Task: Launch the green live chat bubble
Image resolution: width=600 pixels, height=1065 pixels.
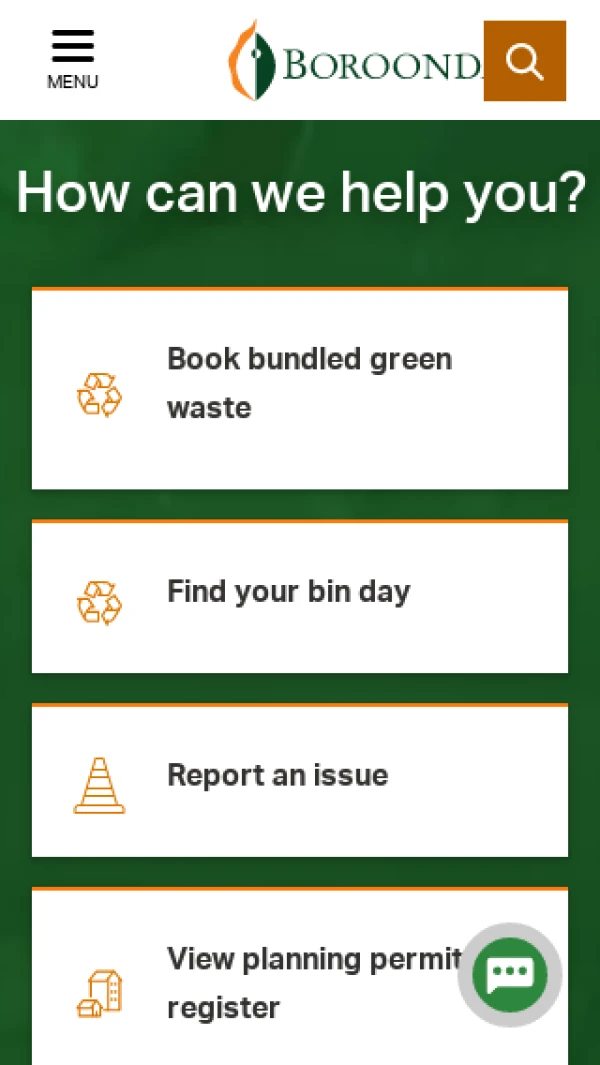Action: click(510, 975)
